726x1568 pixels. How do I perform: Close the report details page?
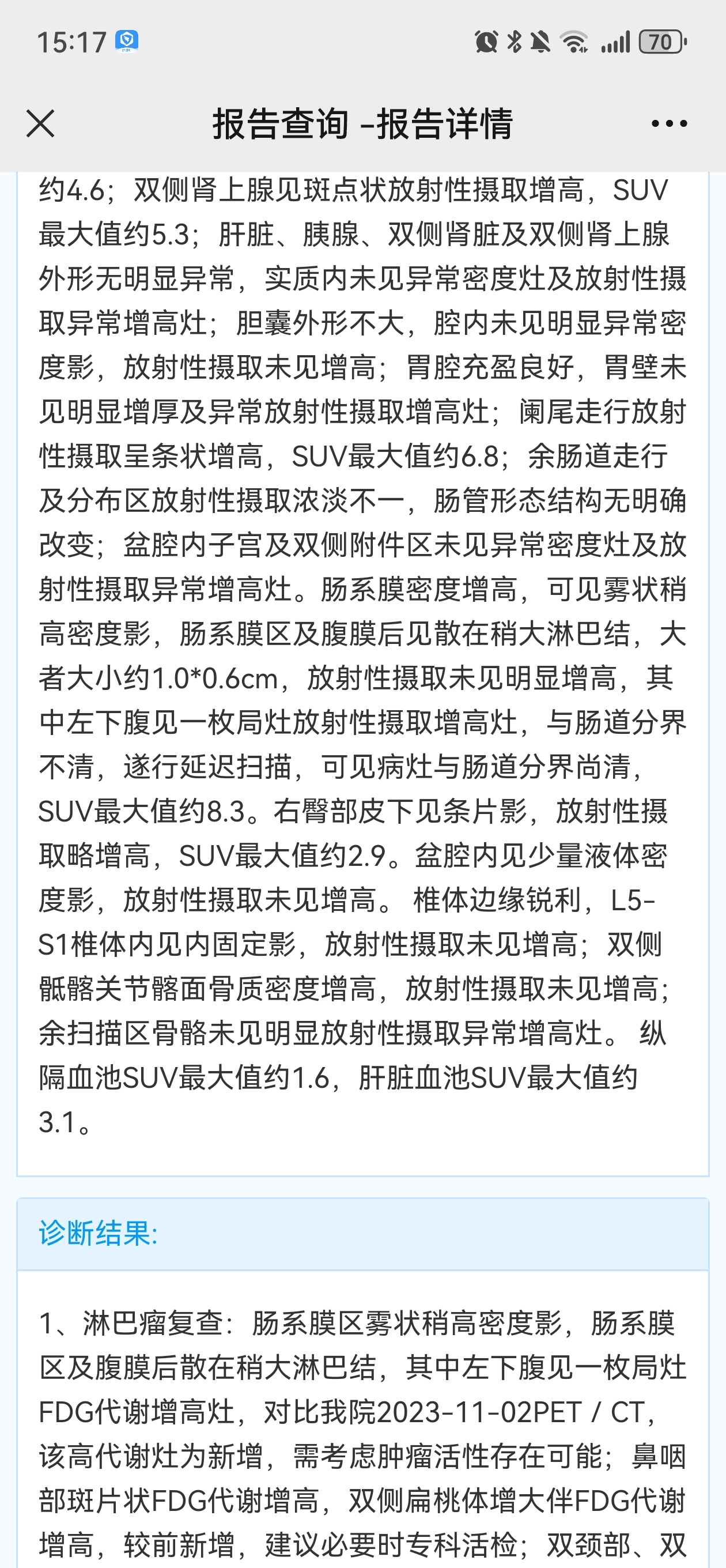coord(41,123)
